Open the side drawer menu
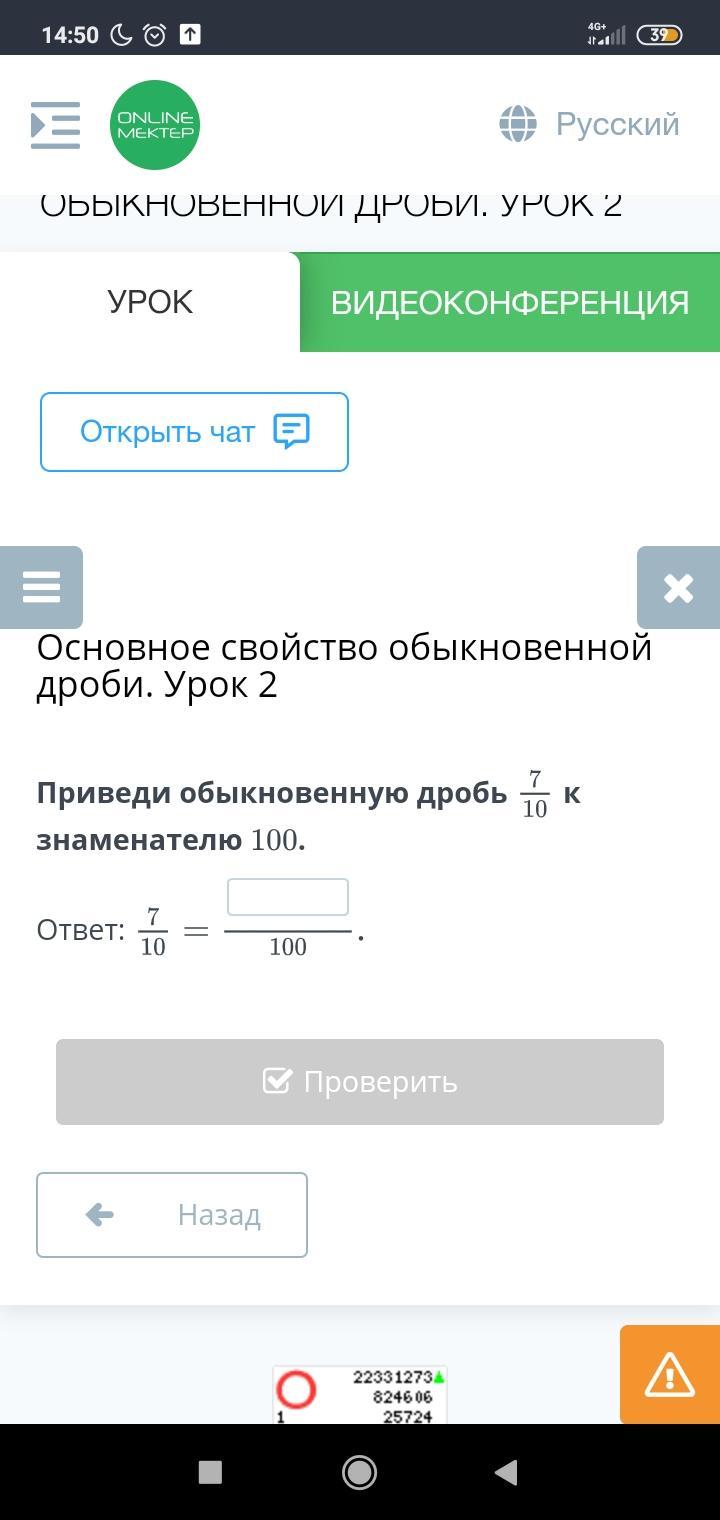Screen dimensions: 720x1520 pyautogui.click(x=56, y=125)
